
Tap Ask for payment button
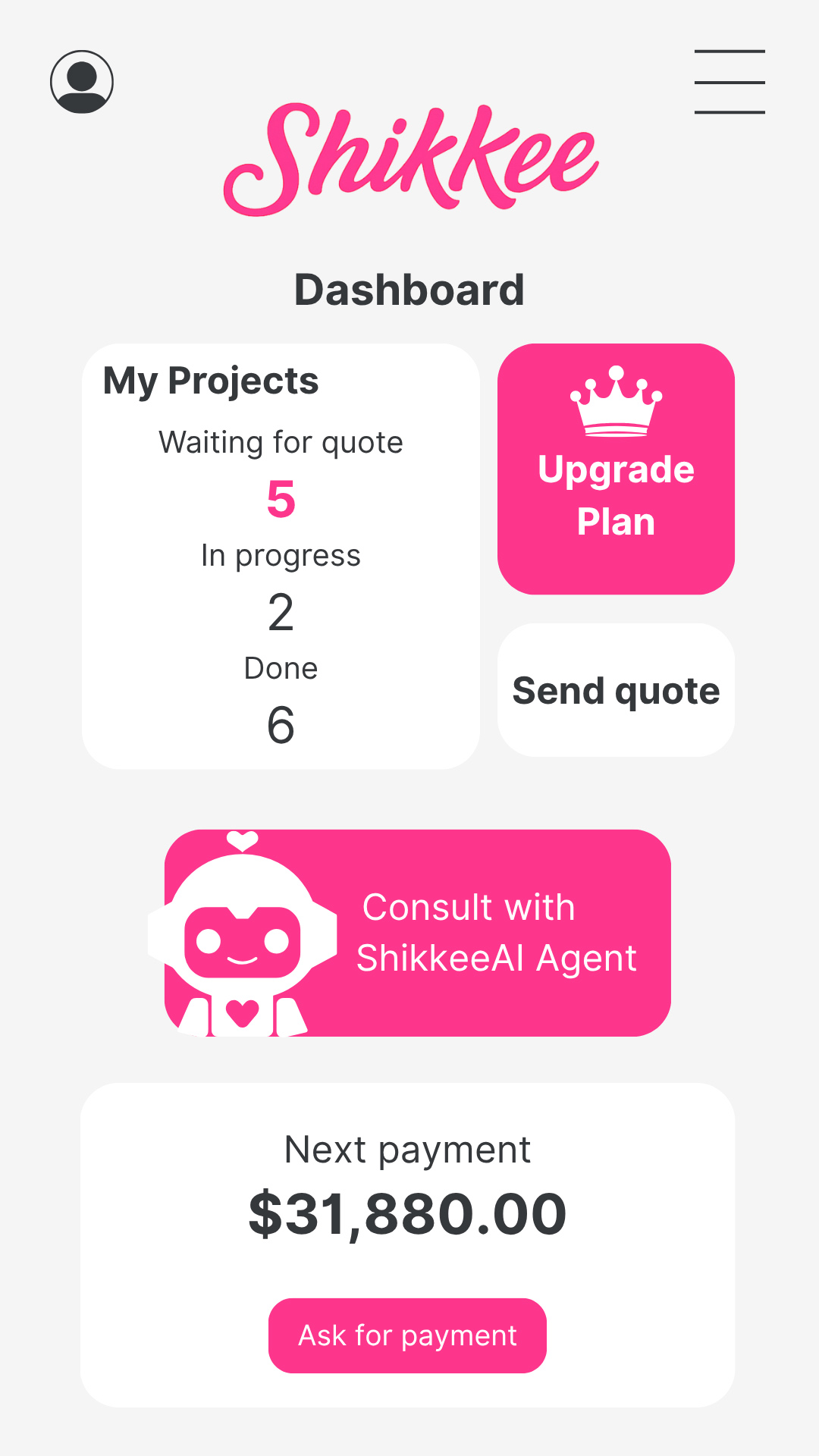click(407, 1335)
